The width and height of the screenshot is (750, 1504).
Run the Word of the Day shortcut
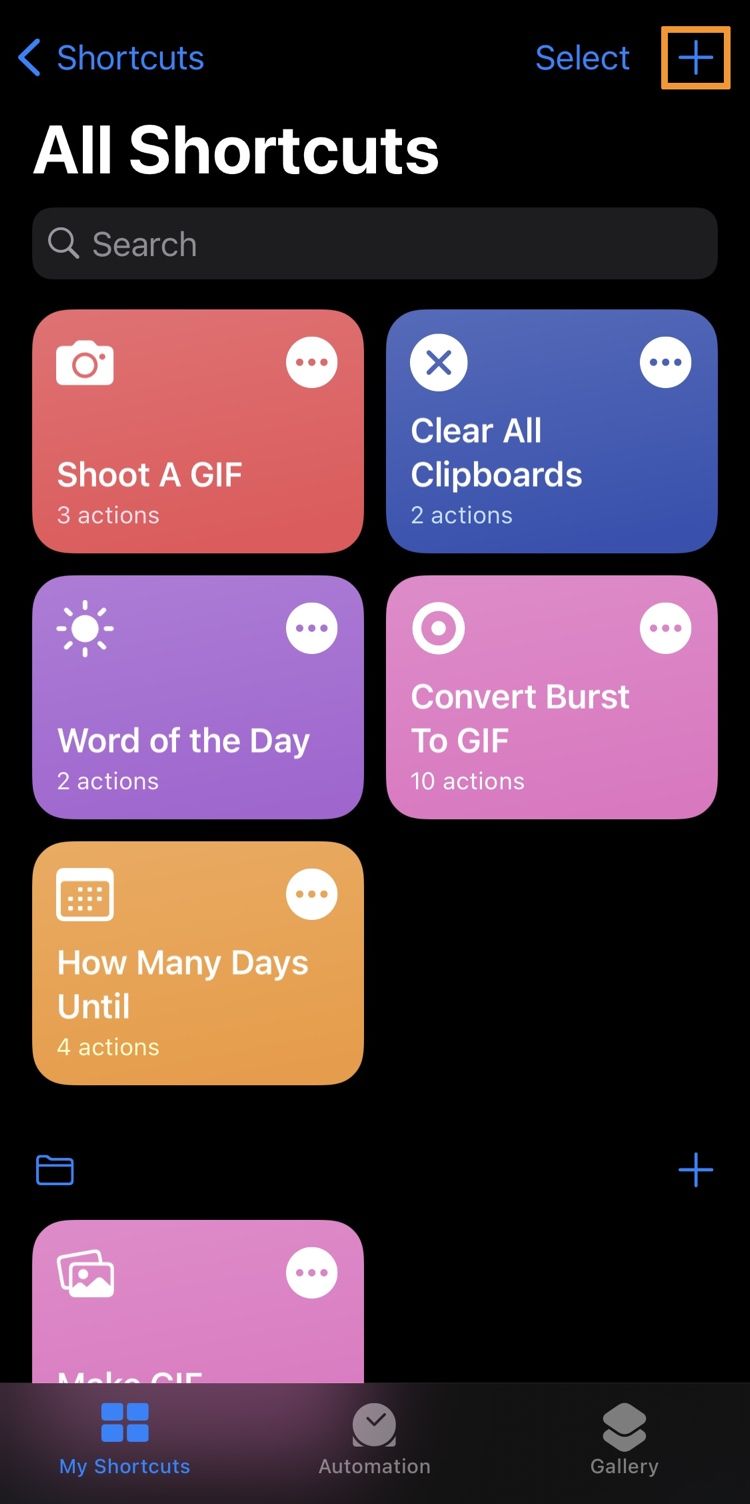pos(198,697)
